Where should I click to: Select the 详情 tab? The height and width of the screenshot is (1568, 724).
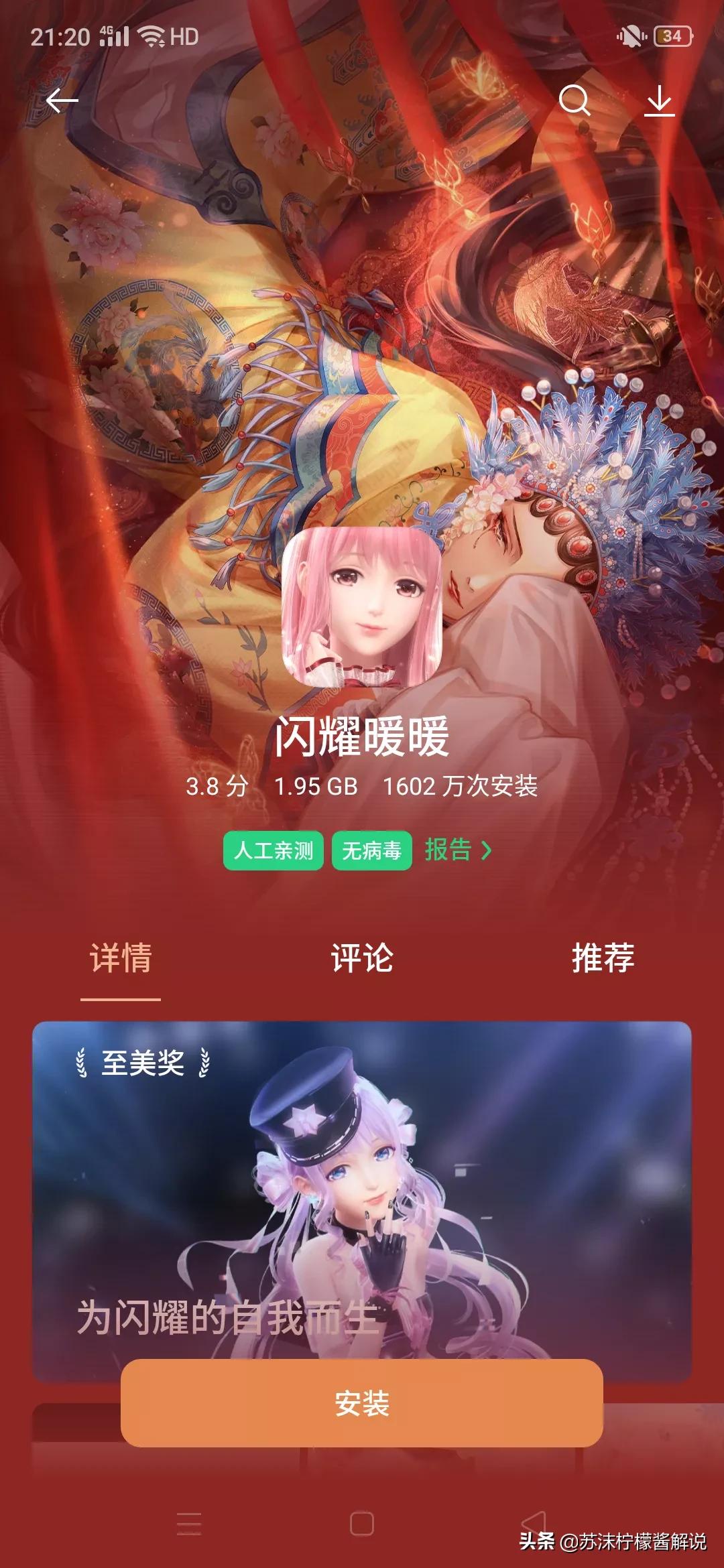tap(121, 958)
